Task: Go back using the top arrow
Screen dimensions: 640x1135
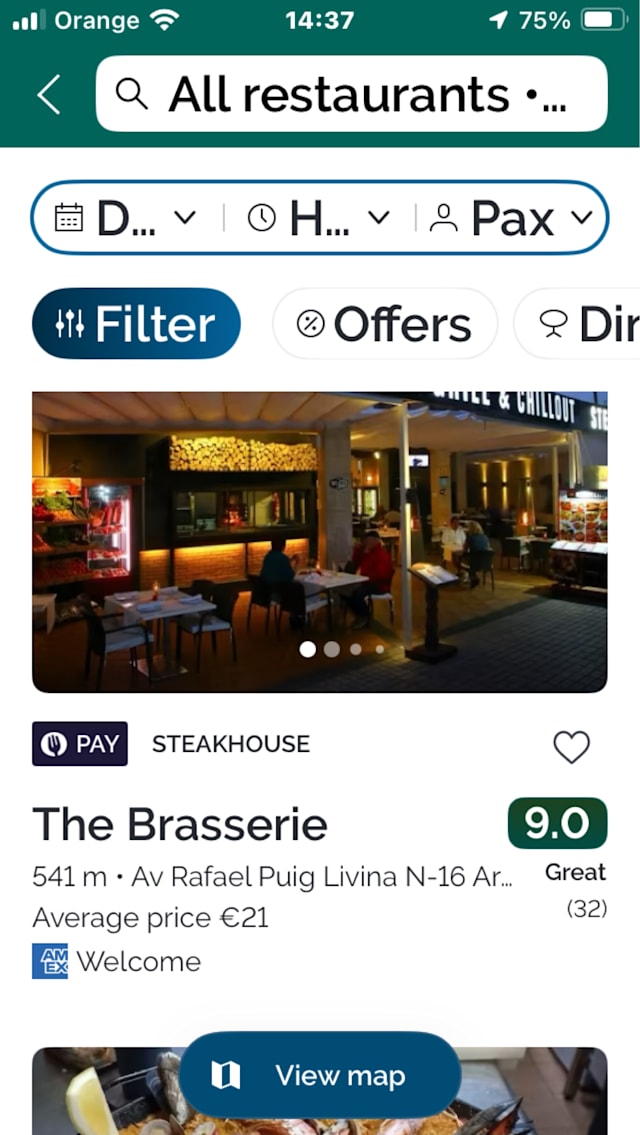Action: 49,95
